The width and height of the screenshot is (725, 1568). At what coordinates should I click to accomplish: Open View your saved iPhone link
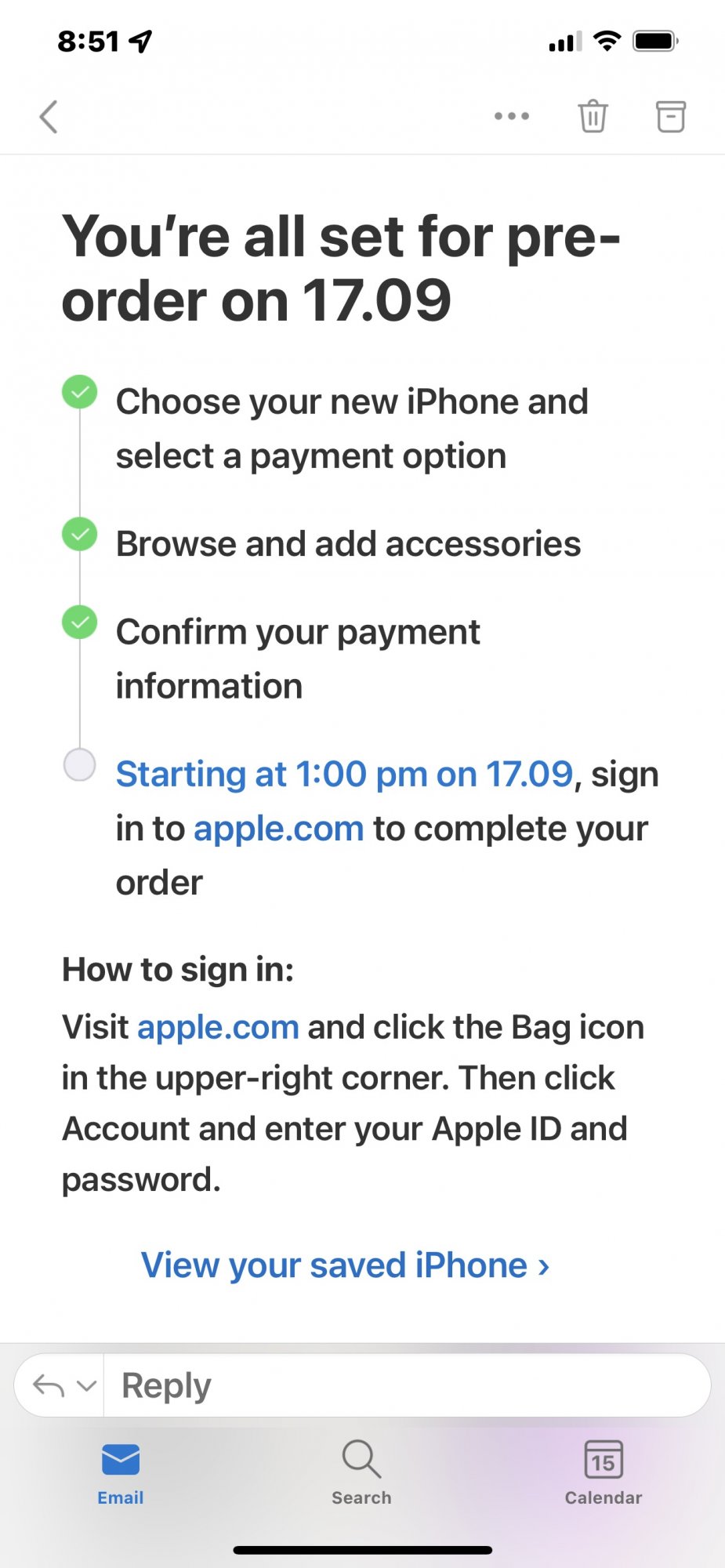345,1265
